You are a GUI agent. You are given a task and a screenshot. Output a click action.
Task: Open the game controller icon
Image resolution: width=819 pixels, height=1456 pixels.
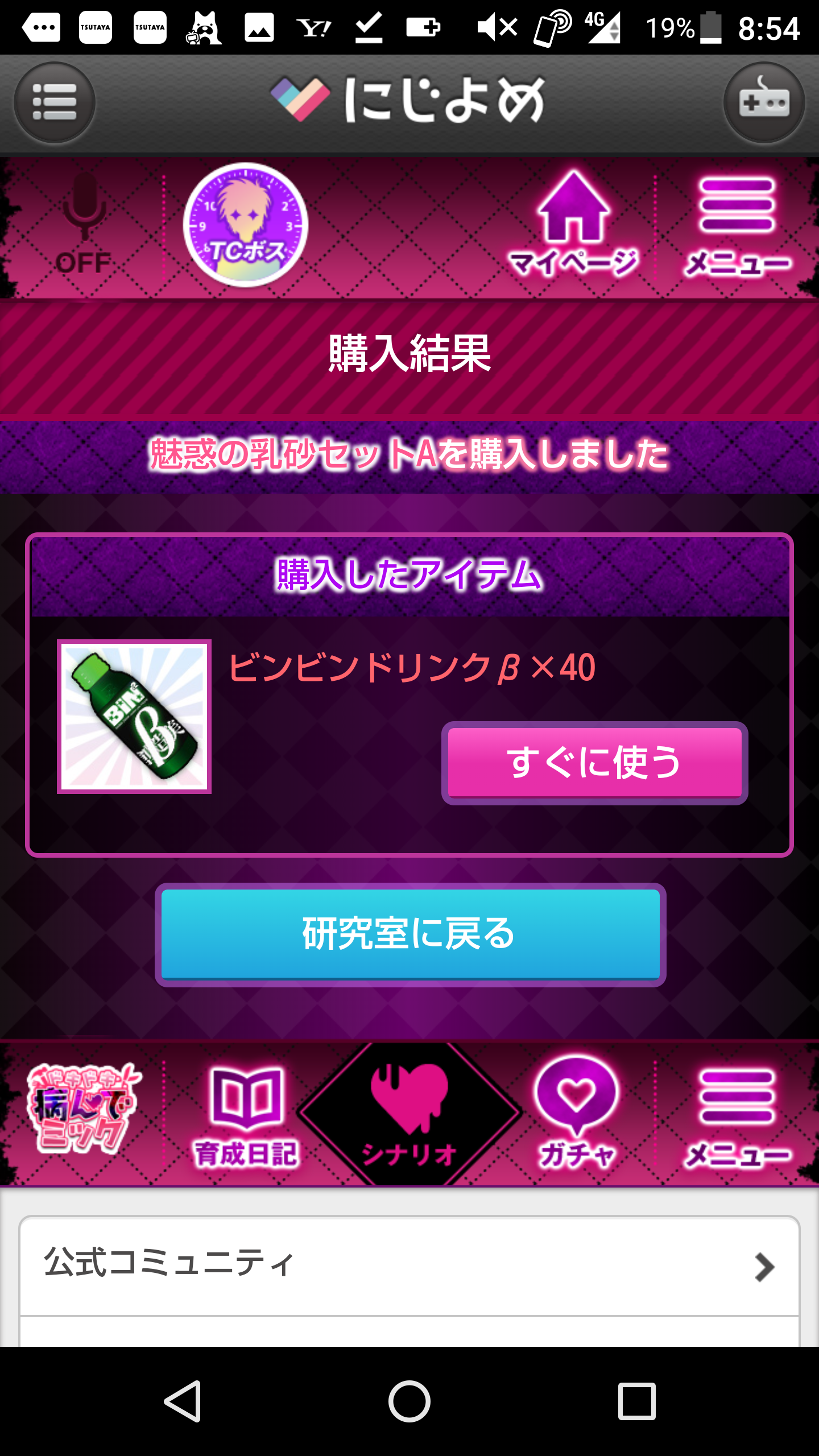click(764, 102)
